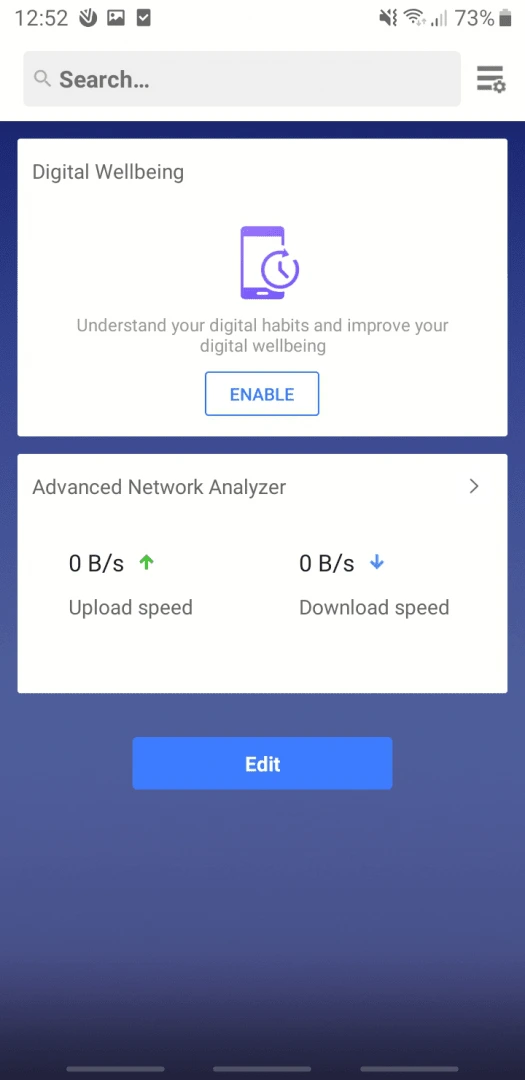Open Advanced Network Analyzer chevron
This screenshot has height=1080, width=525.
point(474,486)
